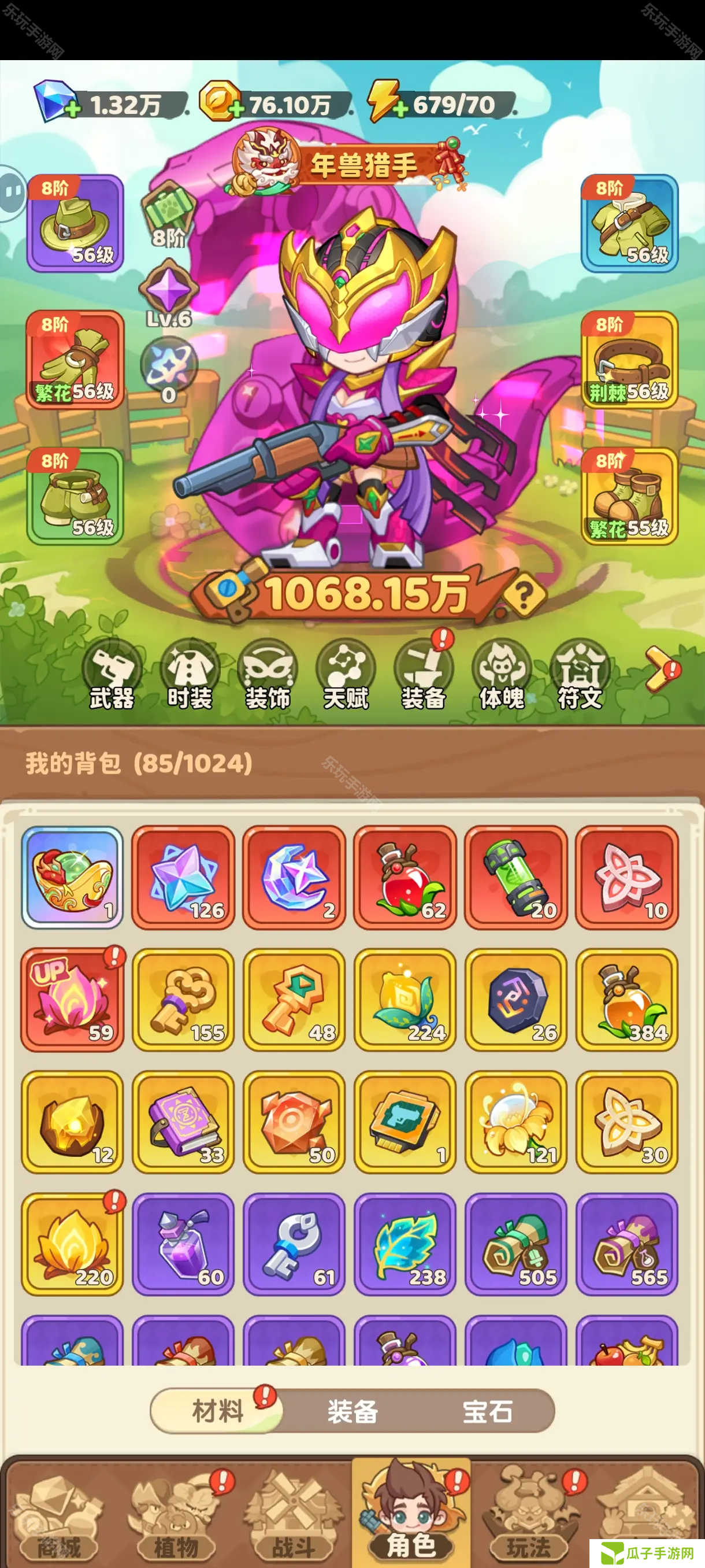Switch to the 装备 bag tab

click(353, 1411)
